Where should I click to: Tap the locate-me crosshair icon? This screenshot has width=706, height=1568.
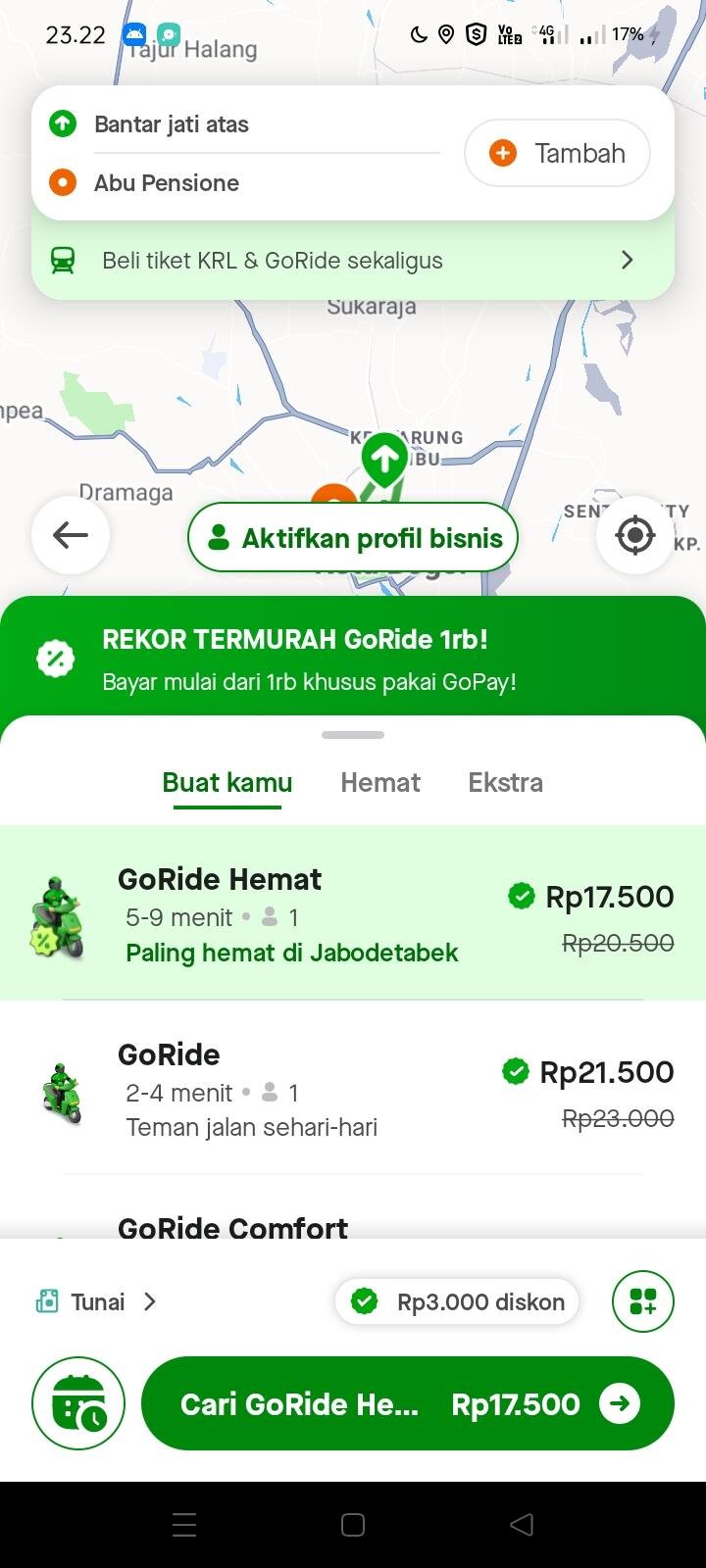click(634, 535)
